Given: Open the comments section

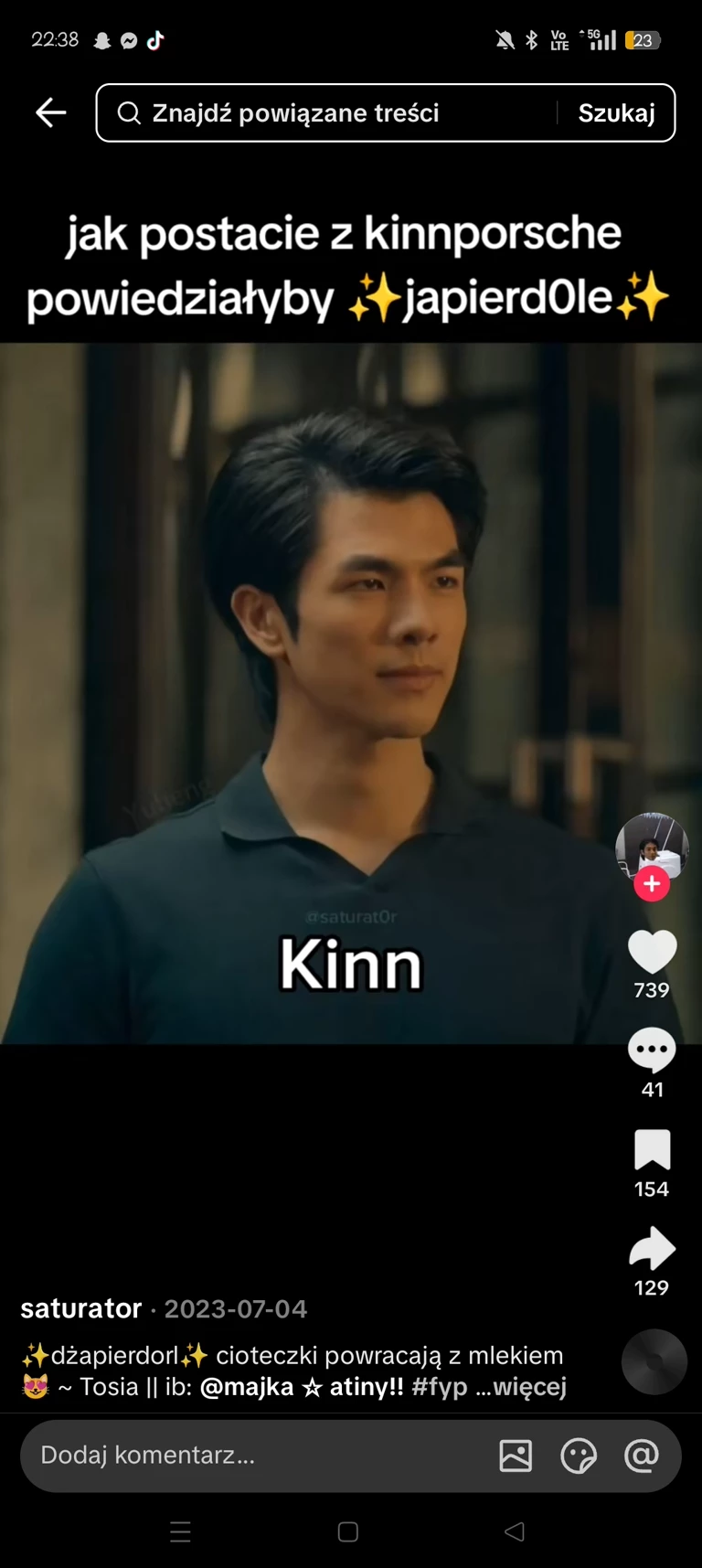Looking at the screenshot, I should [x=652, y=1051].
